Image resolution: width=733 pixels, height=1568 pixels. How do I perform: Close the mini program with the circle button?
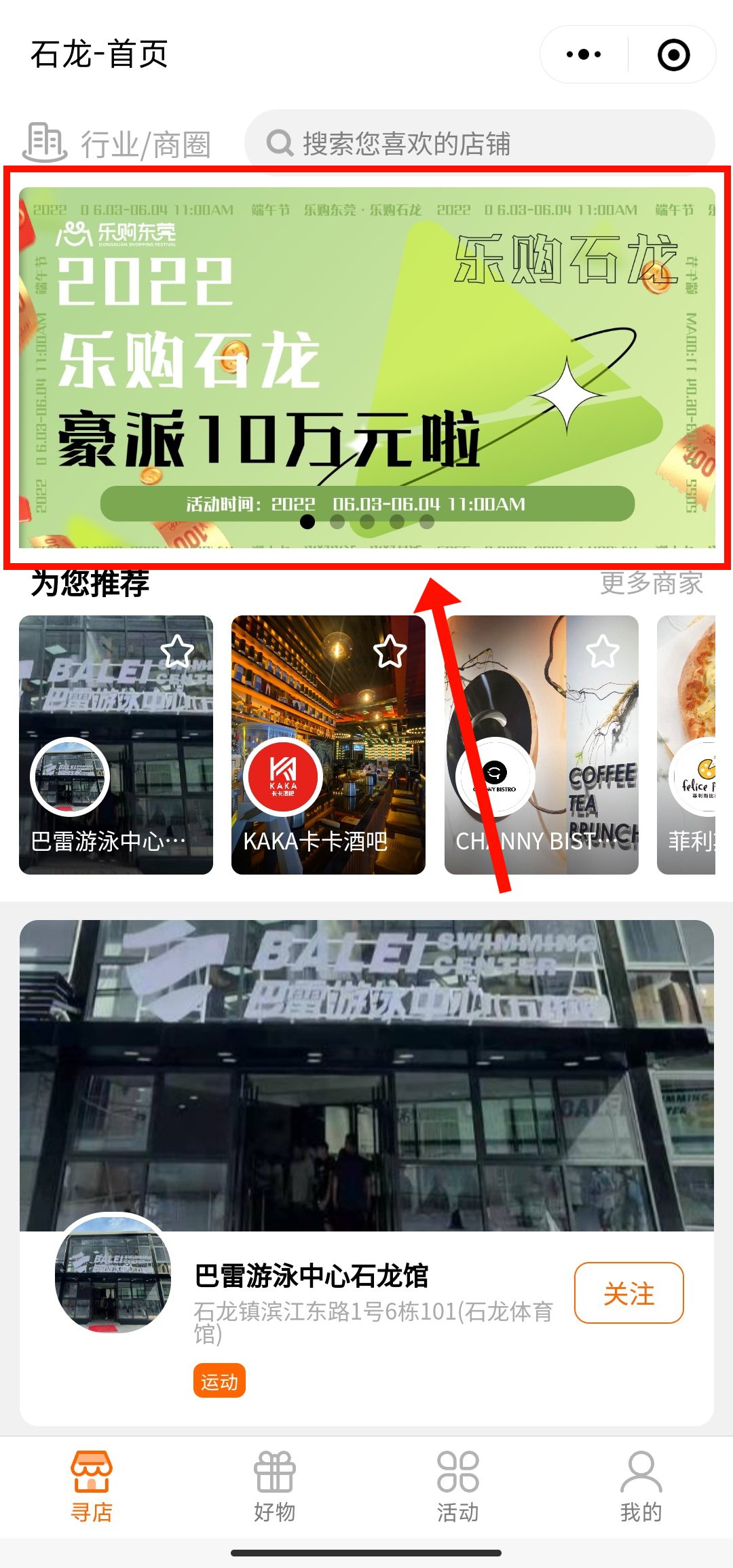pos(673,55)
